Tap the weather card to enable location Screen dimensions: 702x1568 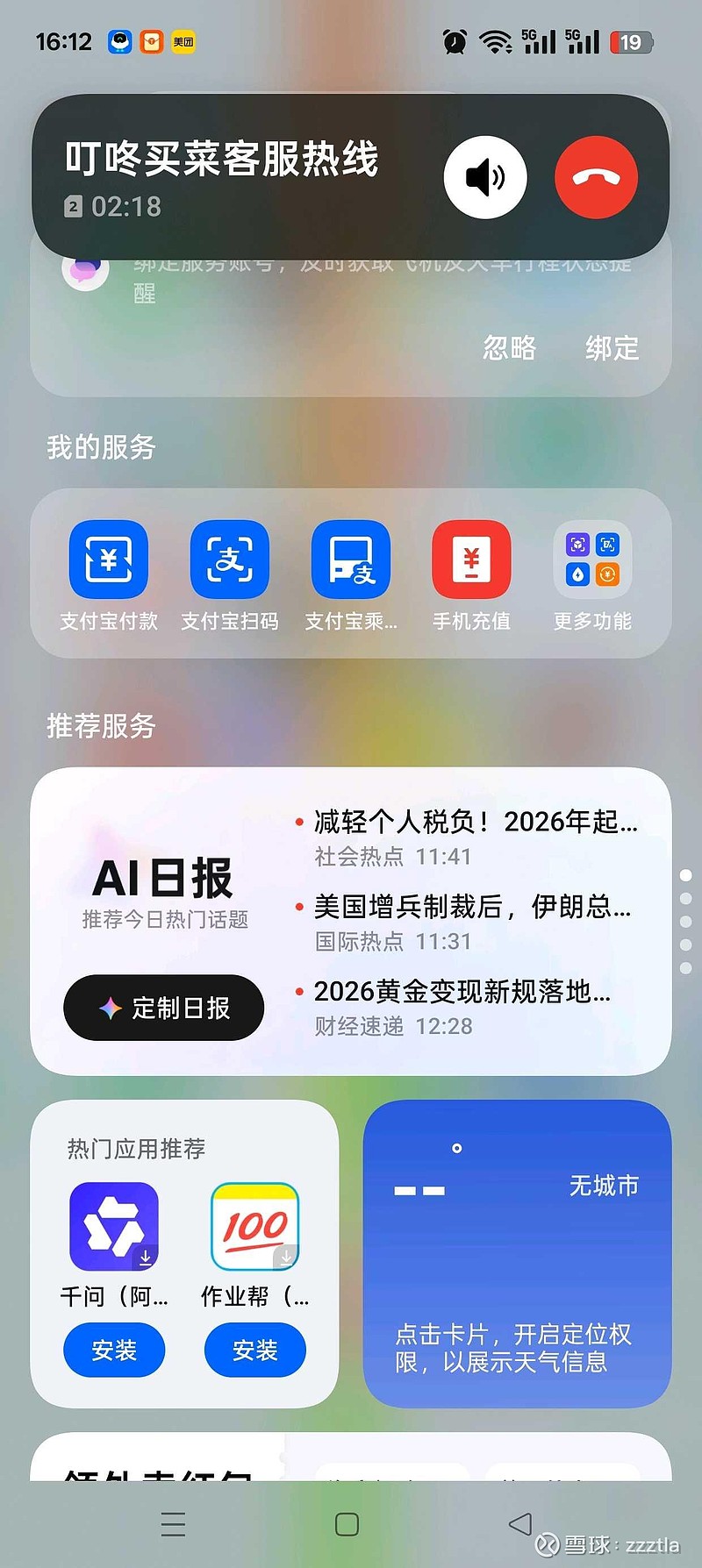point(517,1254)
